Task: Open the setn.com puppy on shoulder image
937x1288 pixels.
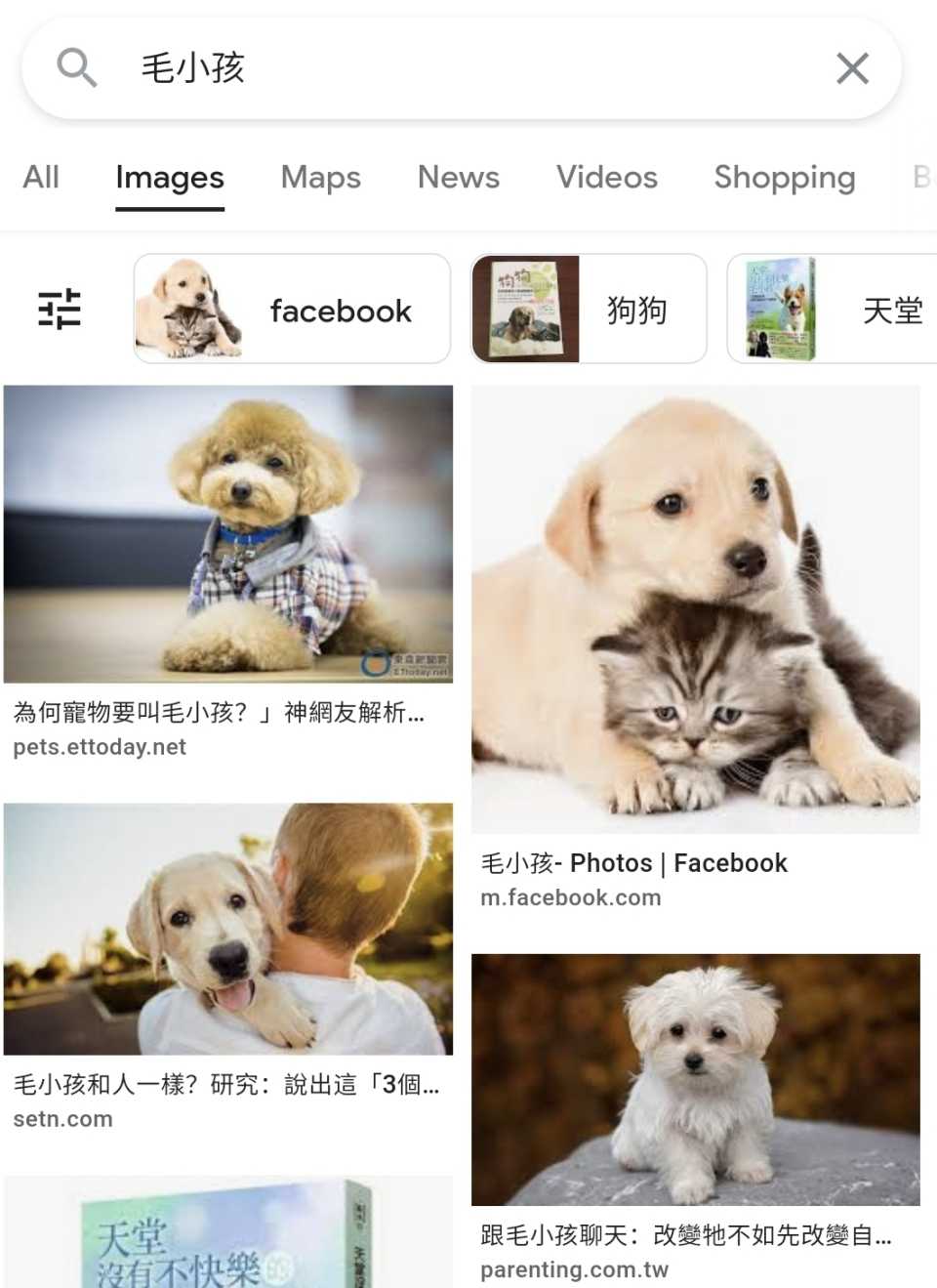Action: [x=227, y=929]
